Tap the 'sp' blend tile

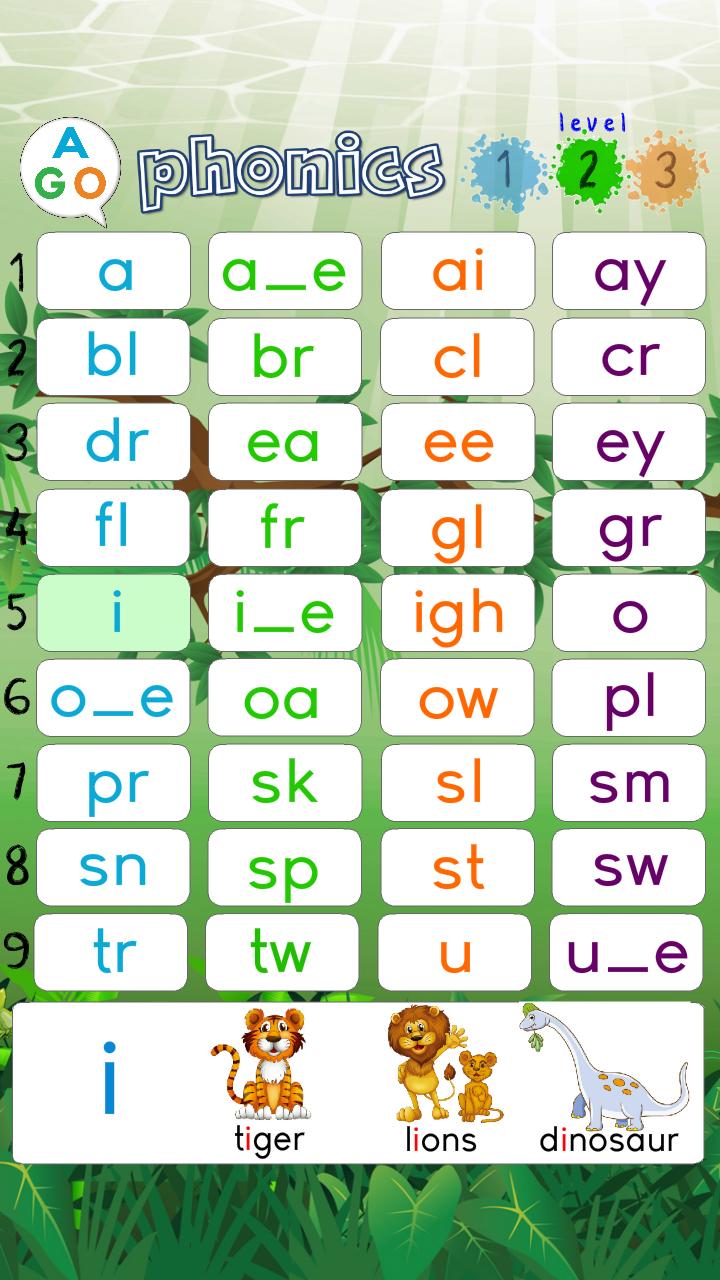[284, 867]
